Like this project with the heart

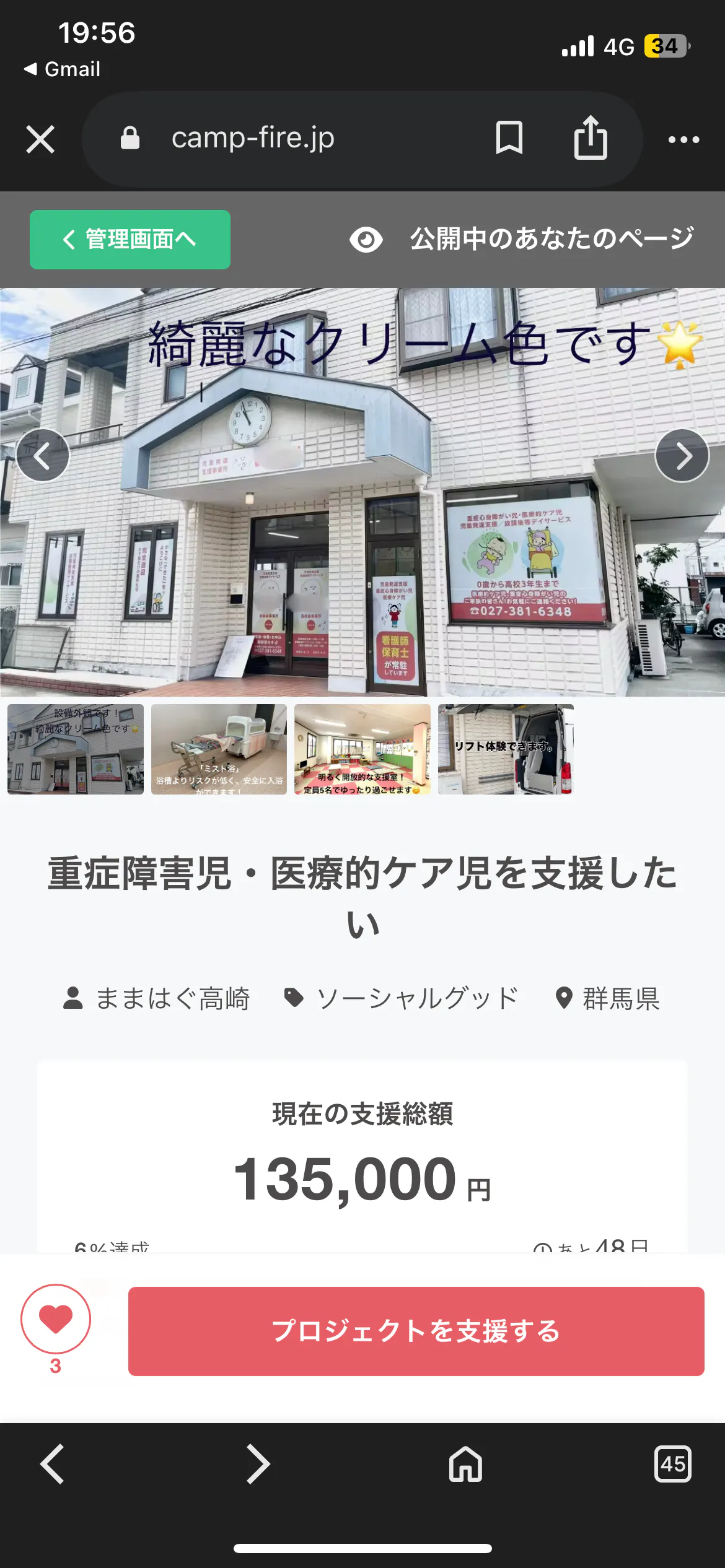pyautogui.click(x=56, y=1318)
